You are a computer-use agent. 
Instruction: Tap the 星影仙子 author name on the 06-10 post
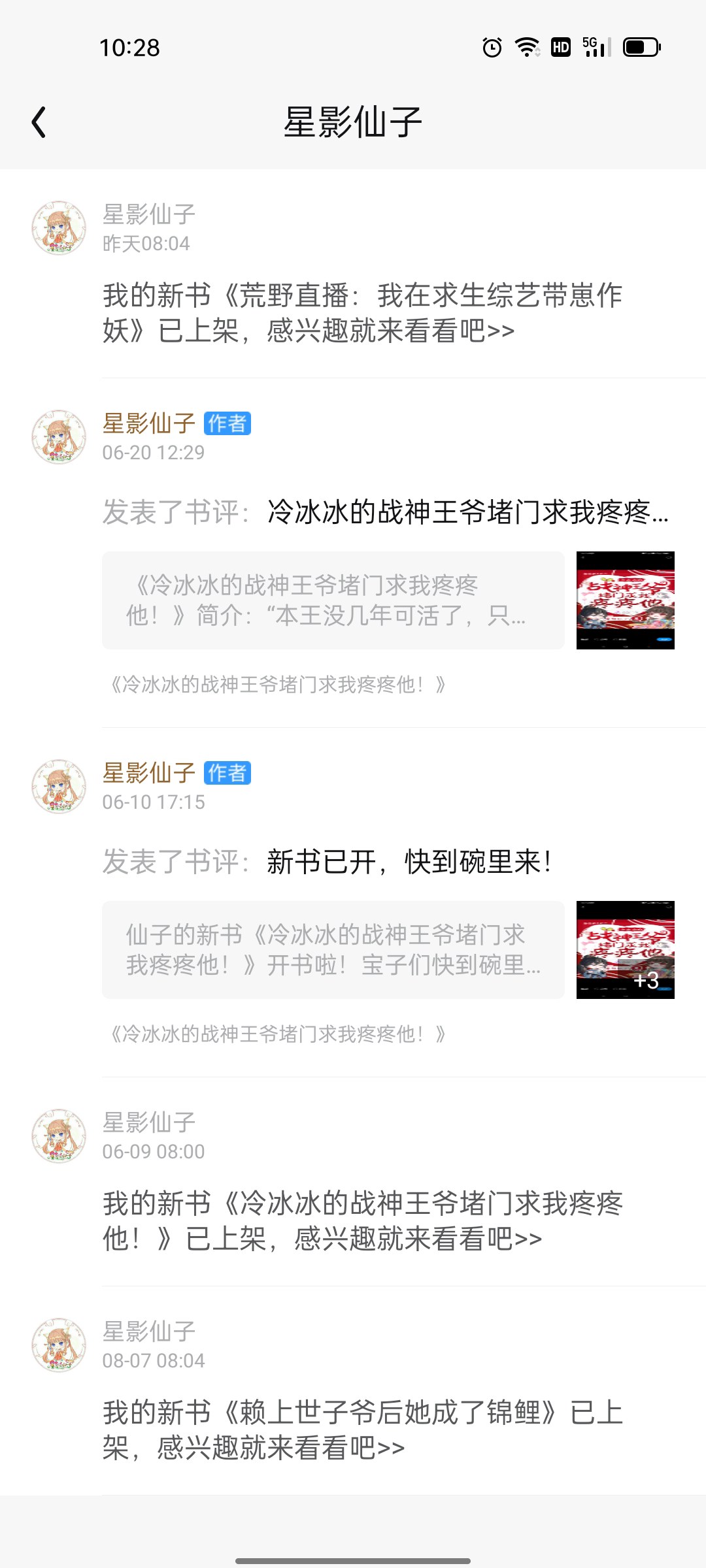point(149,773)
